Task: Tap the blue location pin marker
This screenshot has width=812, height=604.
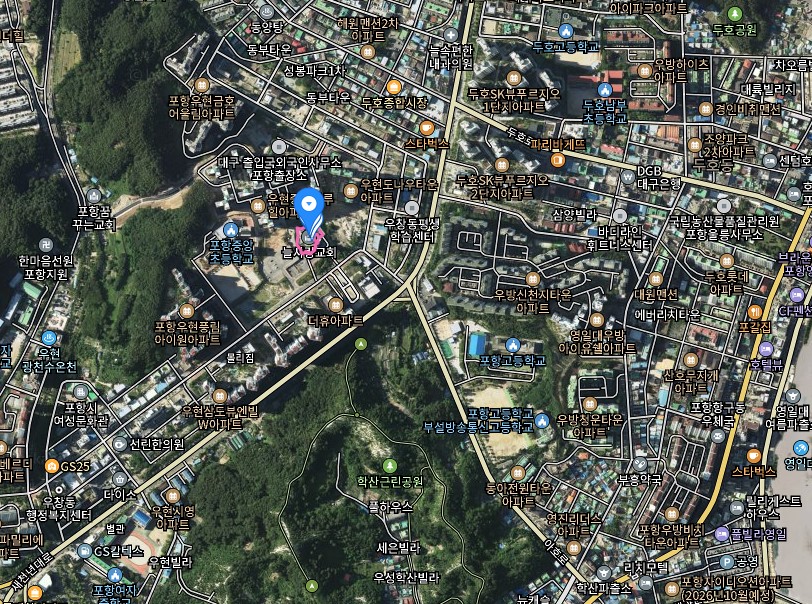Action: click(x=310, y=207)
